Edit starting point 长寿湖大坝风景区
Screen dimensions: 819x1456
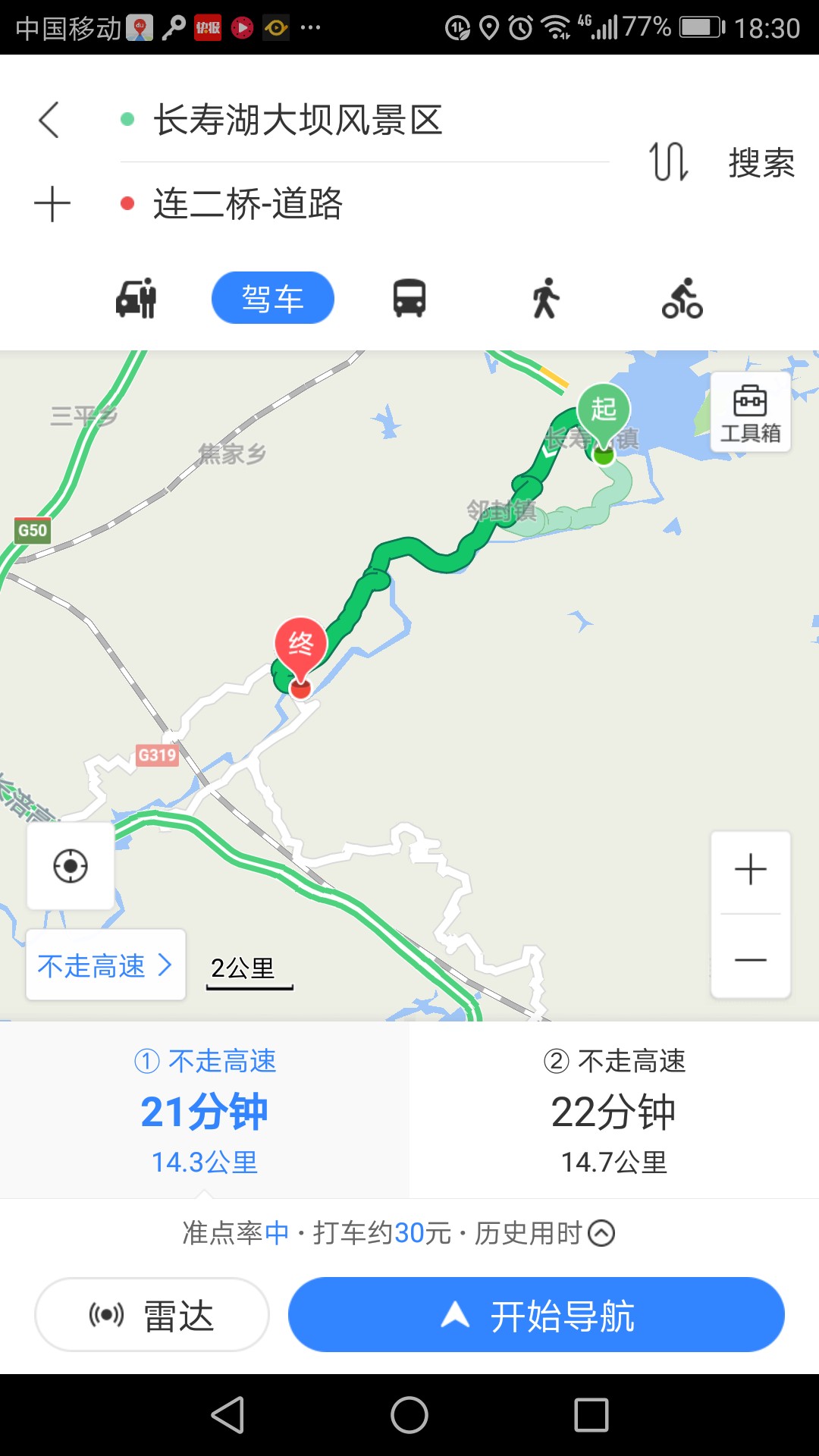[298, 121]
